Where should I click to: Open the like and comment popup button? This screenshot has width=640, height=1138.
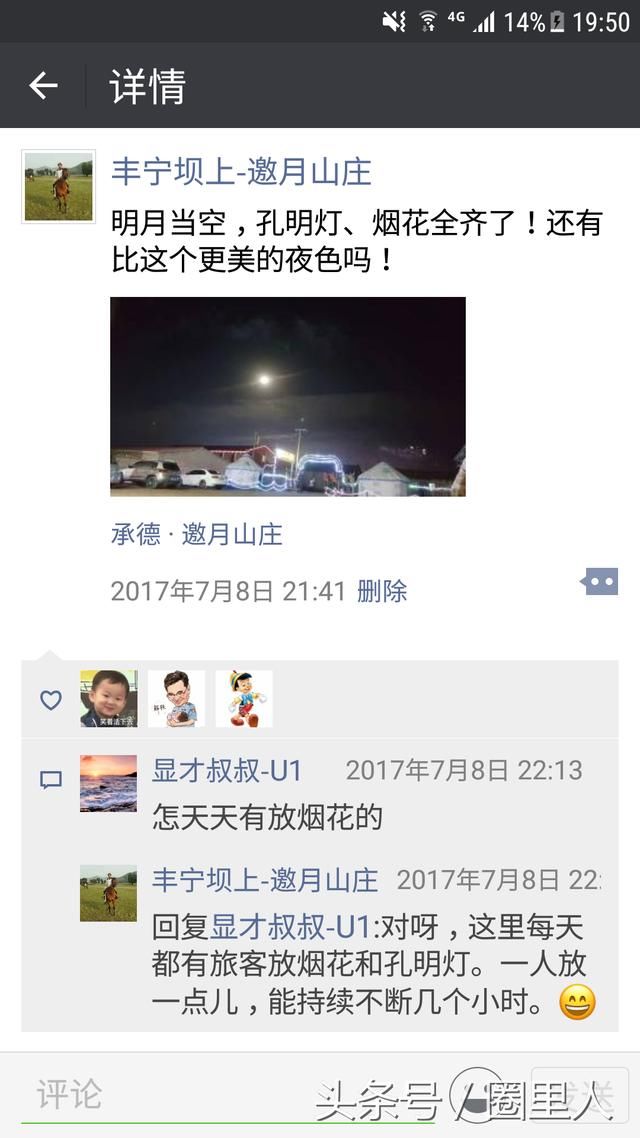coord(599,581)
